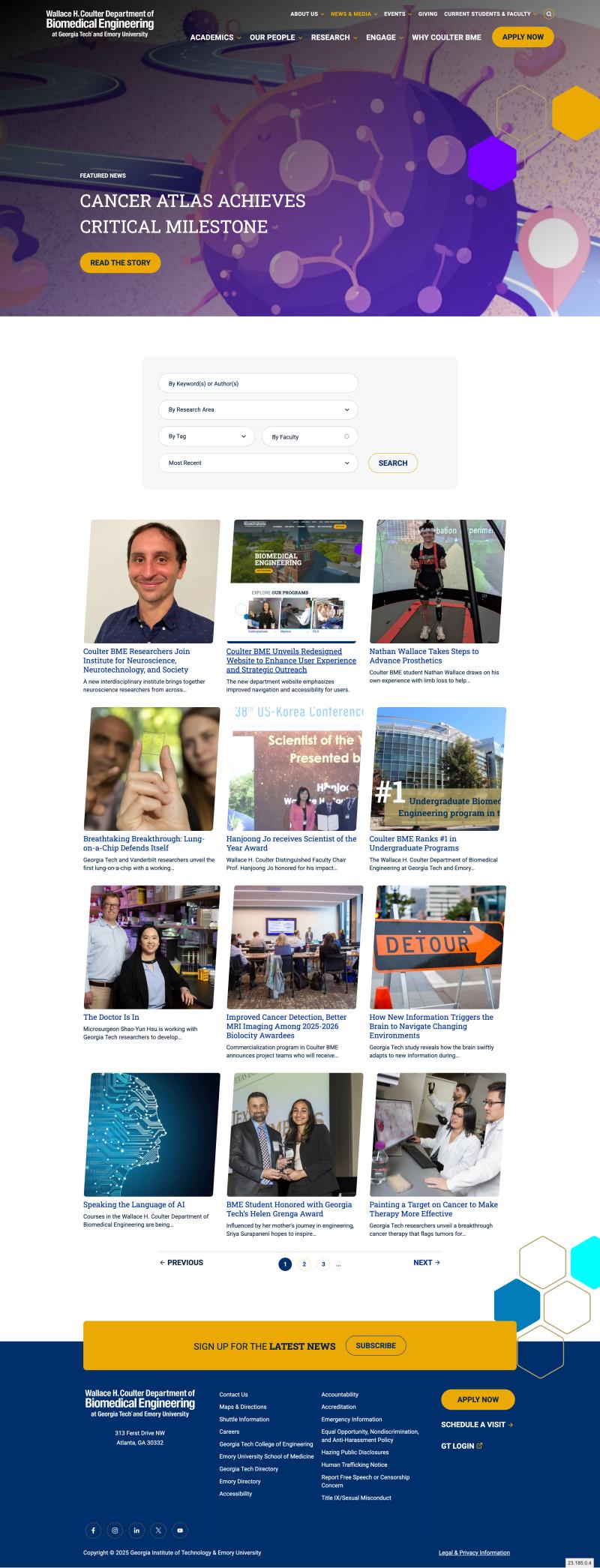The height and width of the screenshot is (1568, 600).
Task: Open the YouTube icon in the footer
Action: coord(180,1530)
